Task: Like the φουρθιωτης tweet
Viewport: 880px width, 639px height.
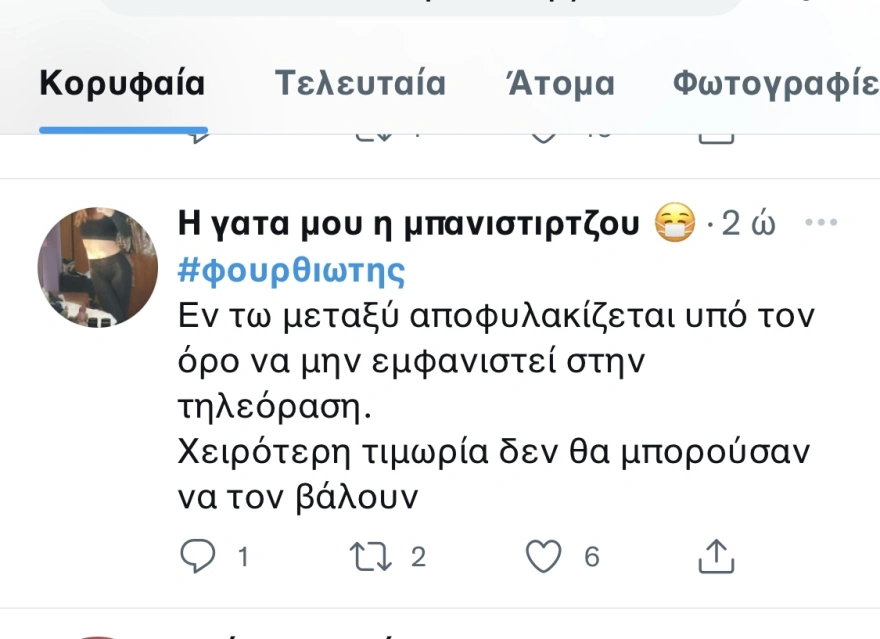Action: click(545, 556)
